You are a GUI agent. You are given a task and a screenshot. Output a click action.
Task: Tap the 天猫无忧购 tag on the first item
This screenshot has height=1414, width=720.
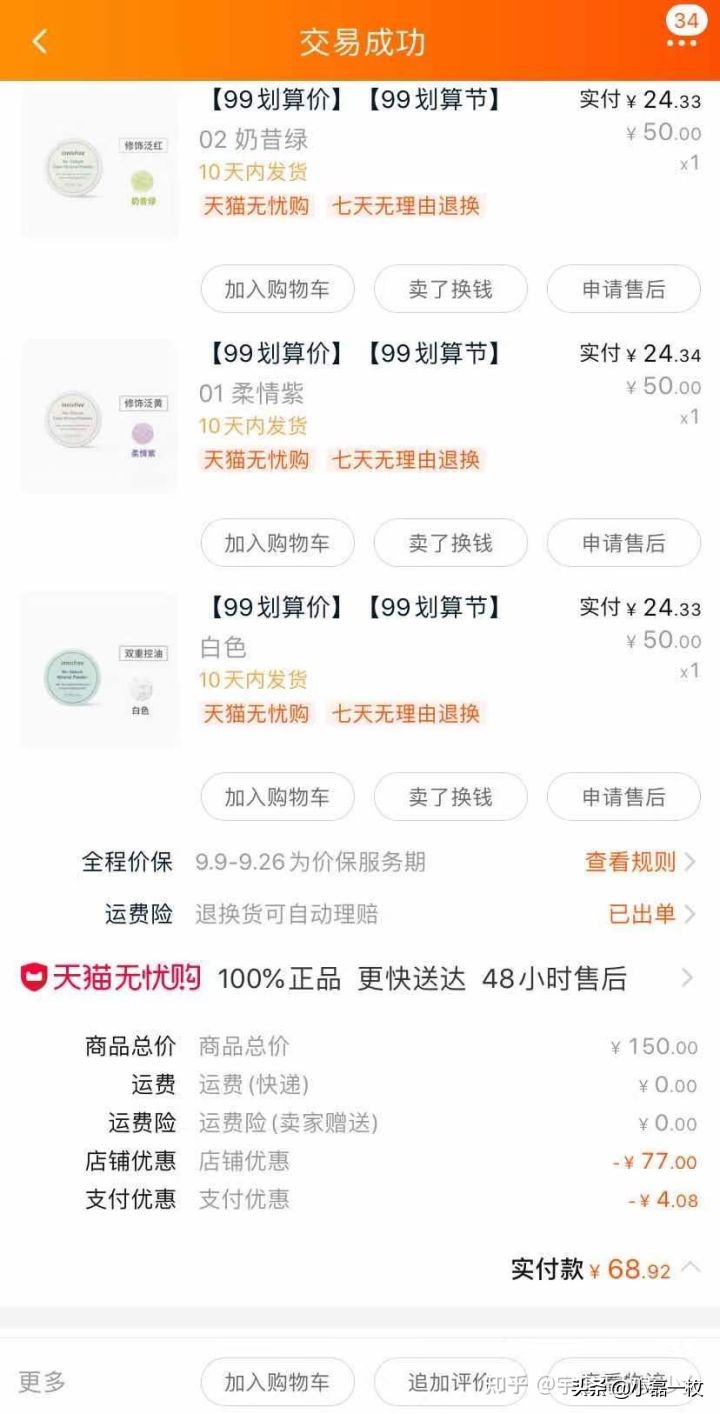tap(256, 207)
